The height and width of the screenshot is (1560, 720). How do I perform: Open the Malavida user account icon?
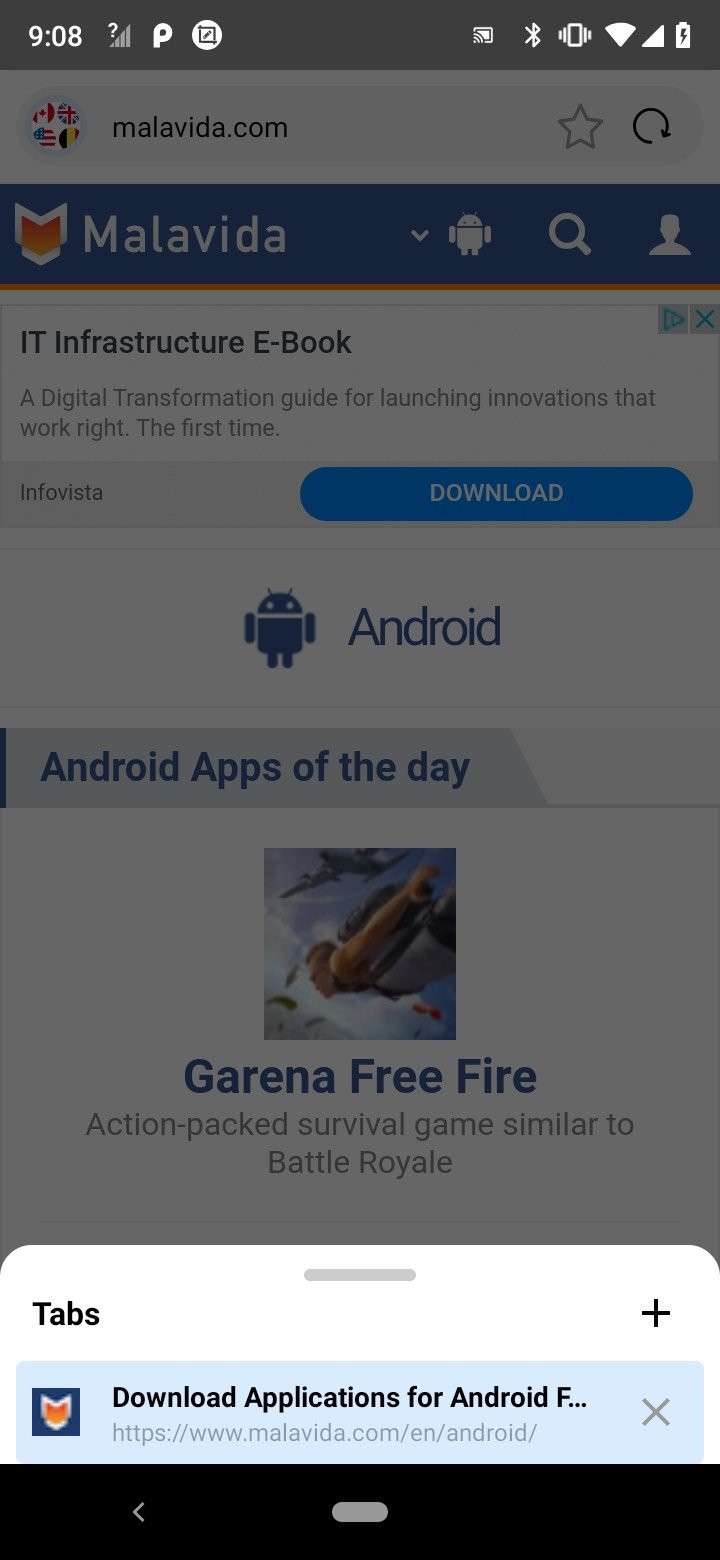[x=669, y=235]
